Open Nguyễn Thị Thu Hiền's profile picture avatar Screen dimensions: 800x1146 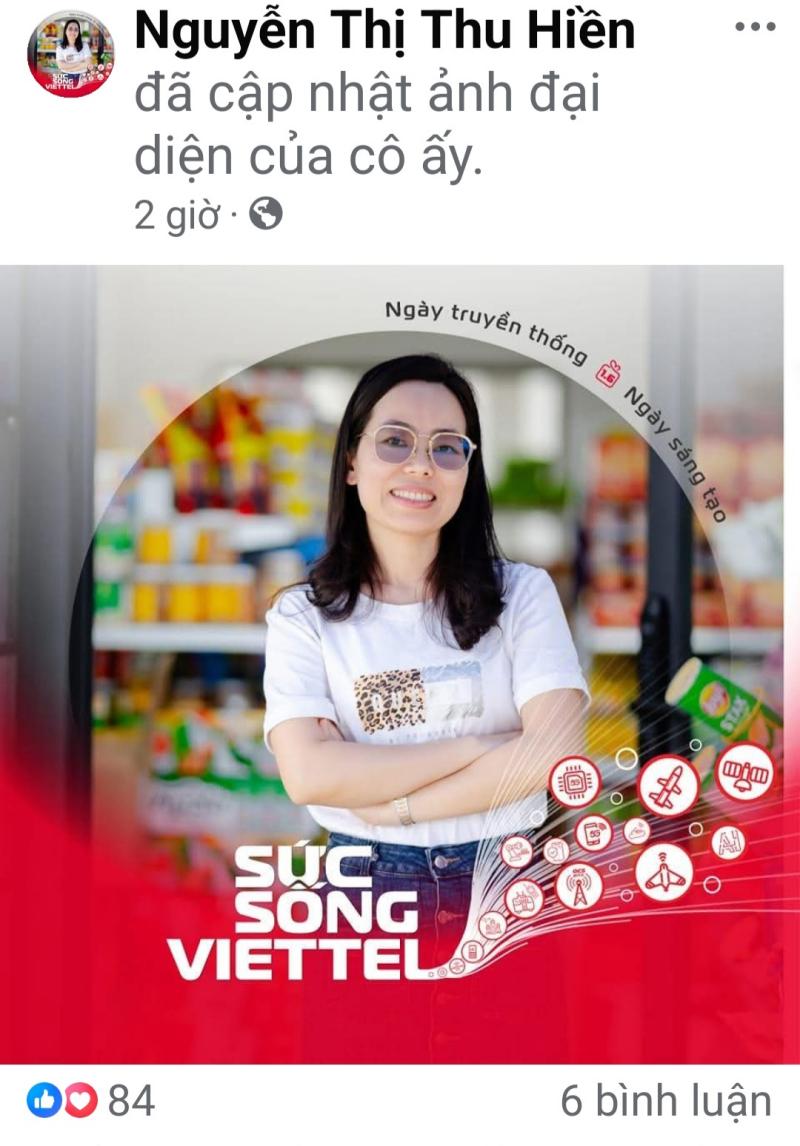coord(70,54)
